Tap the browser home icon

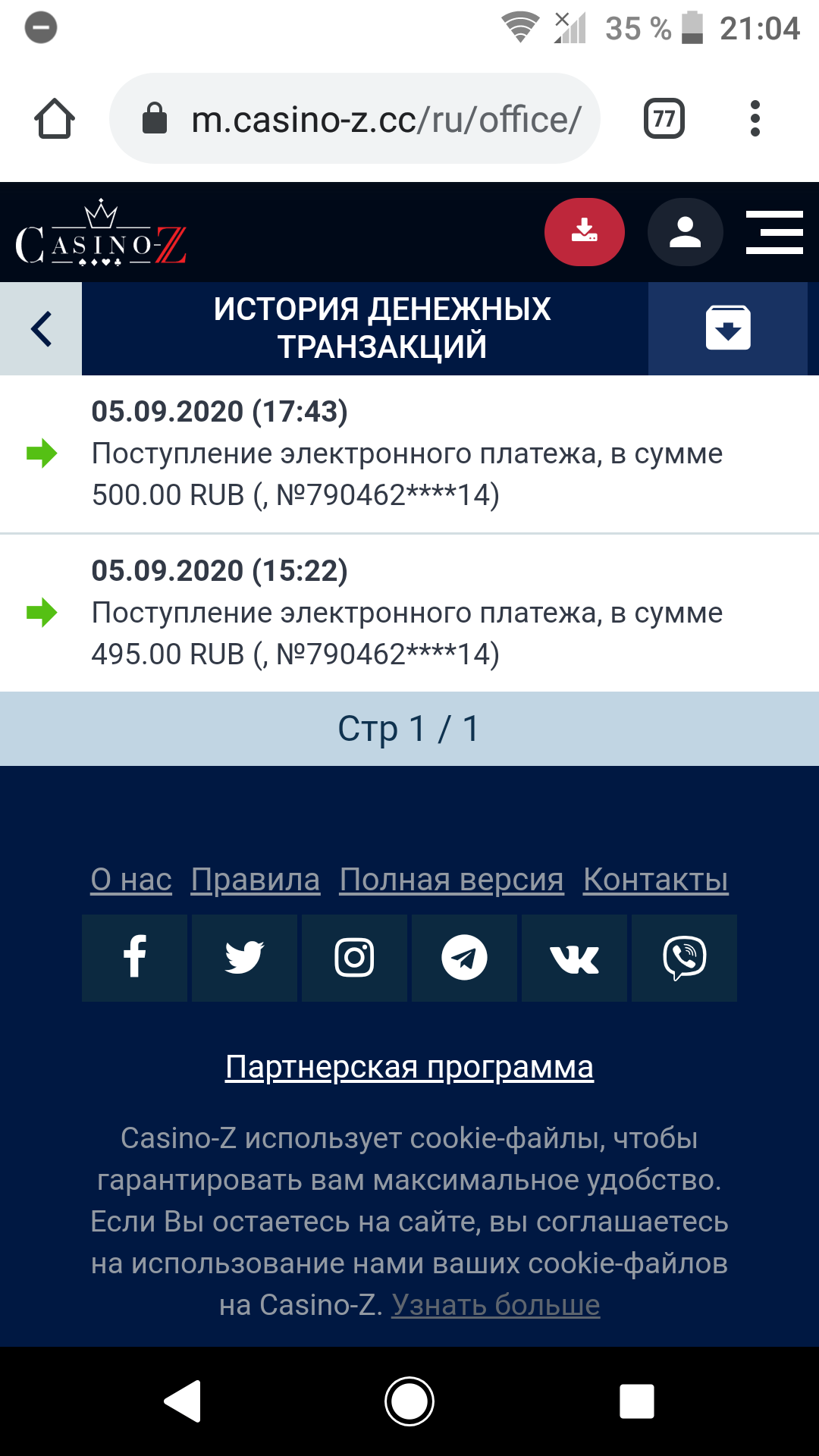coord(55,119)
